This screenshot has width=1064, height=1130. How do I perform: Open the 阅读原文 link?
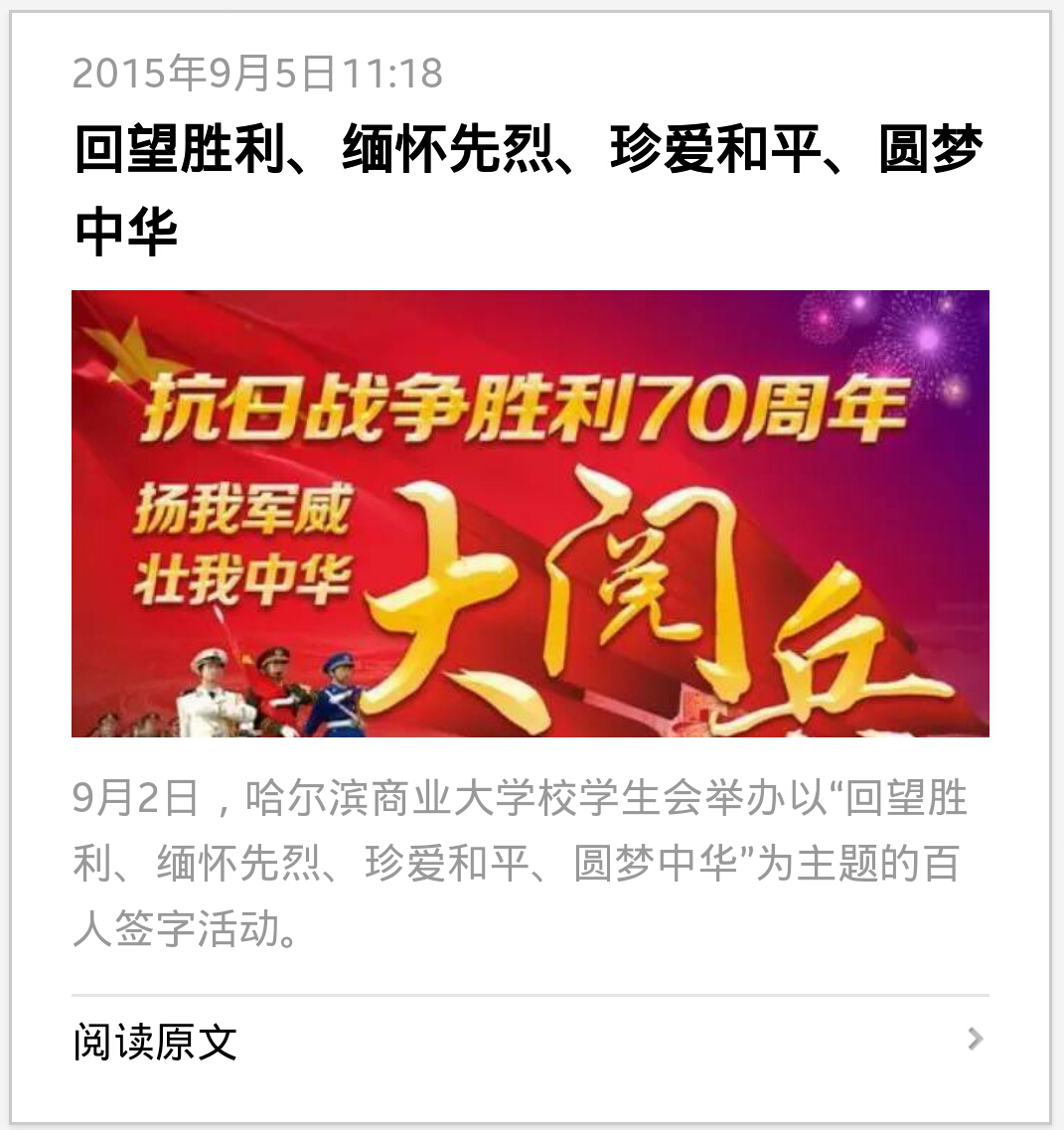(x=156, y=1042)
